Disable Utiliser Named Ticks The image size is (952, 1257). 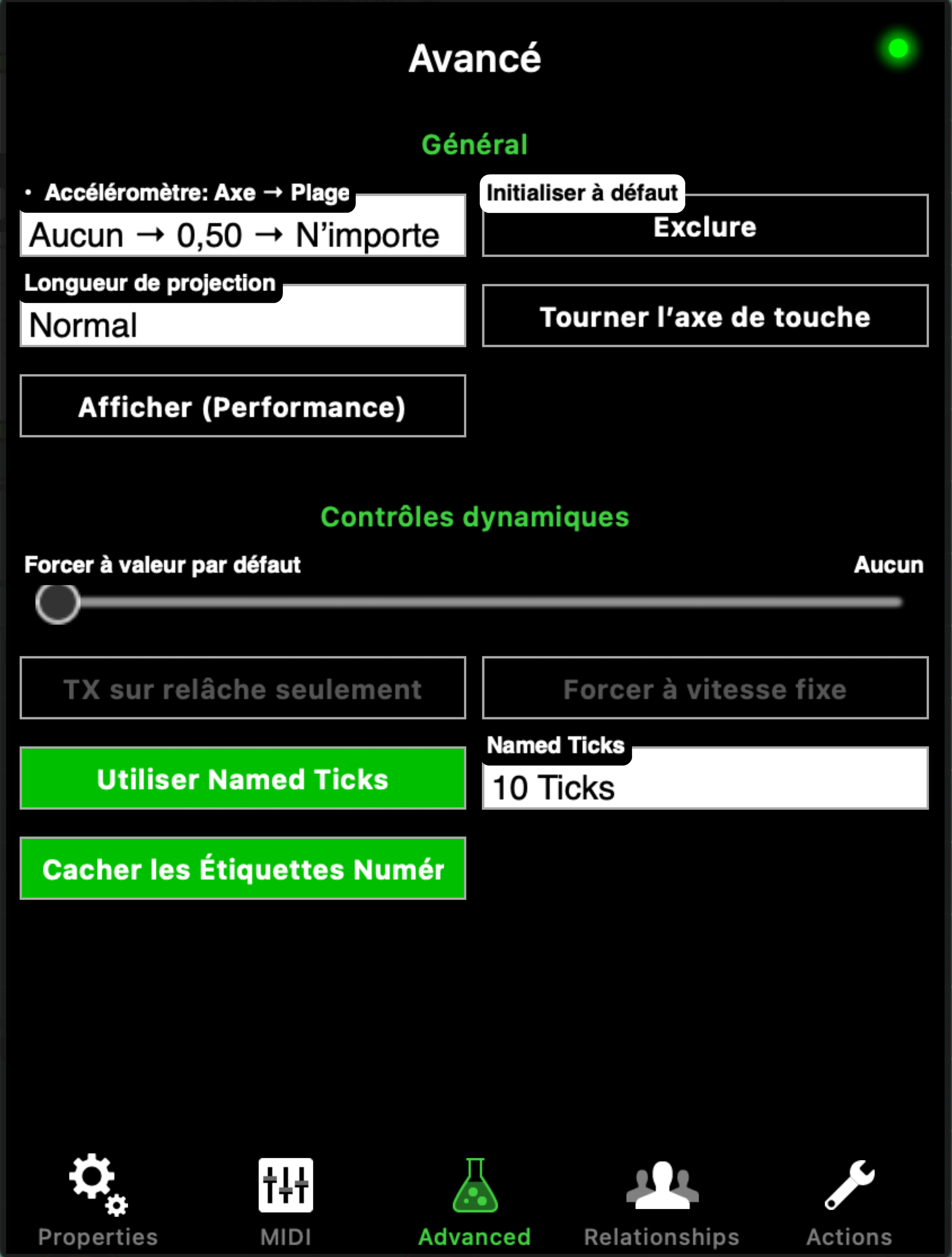coord(243,779)
